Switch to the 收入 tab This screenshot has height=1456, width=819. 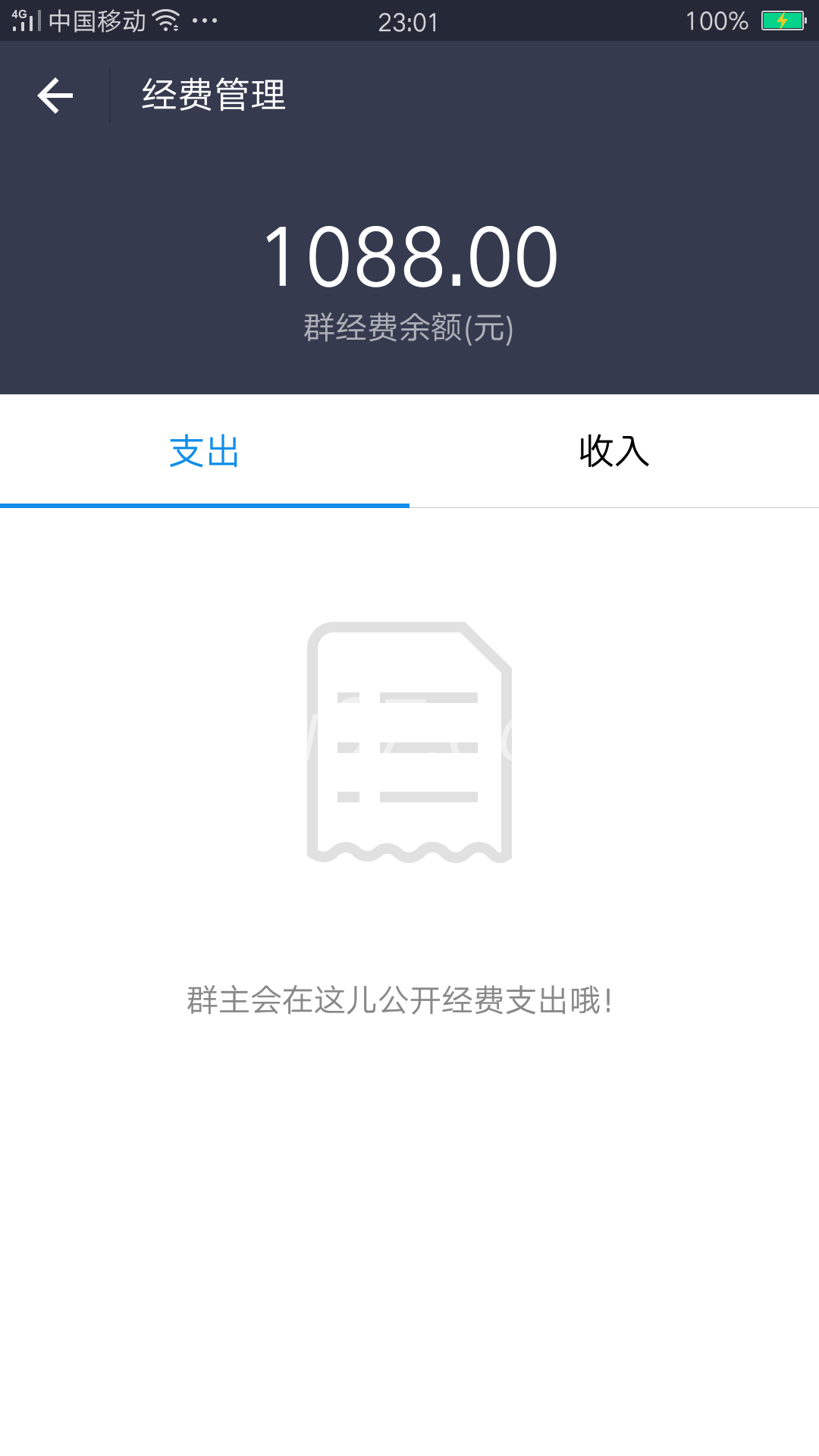pos(614,451)
